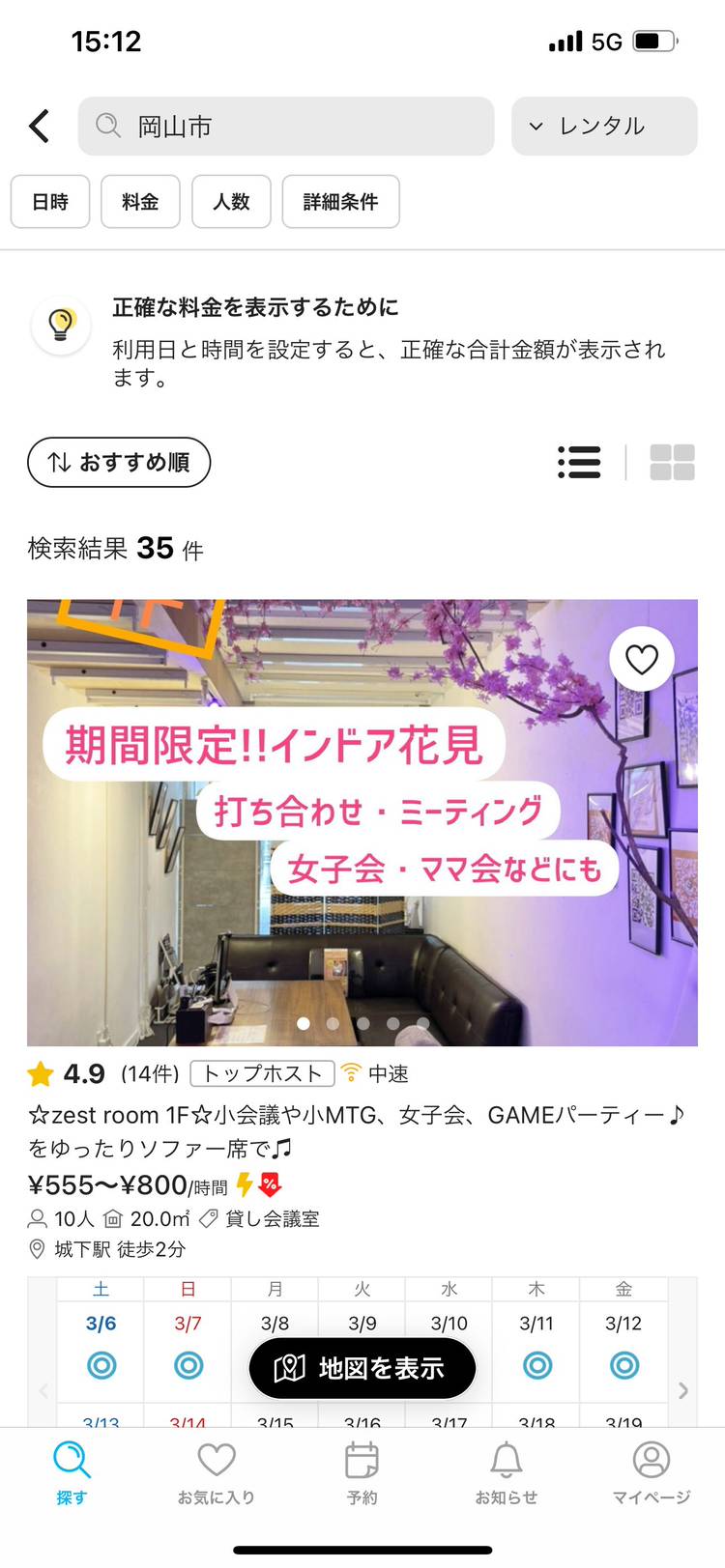Open the 日時 filter
Image resolution: width=725 pixels, height=1568 pixels.
[50, 201]
